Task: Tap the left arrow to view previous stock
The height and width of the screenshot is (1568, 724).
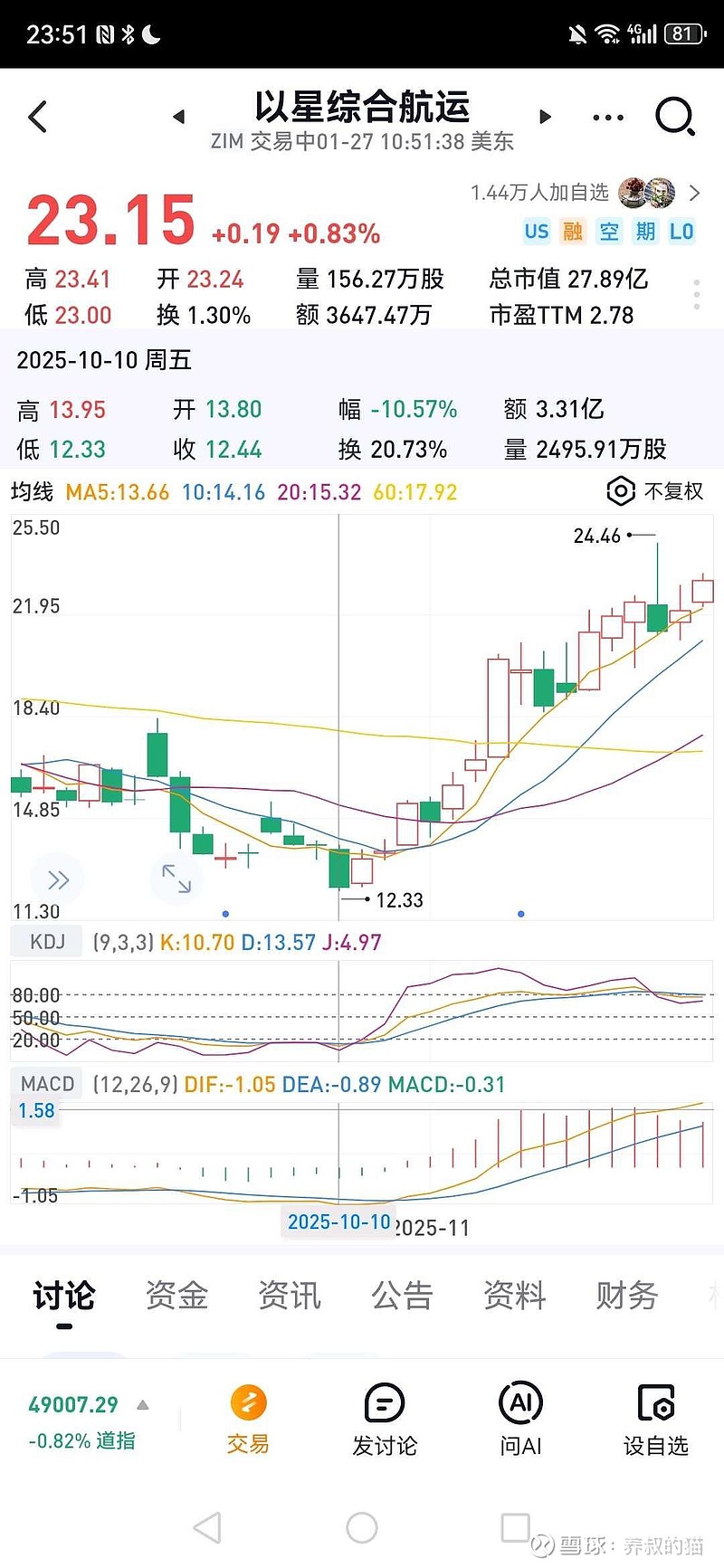Action: (179, 117)
